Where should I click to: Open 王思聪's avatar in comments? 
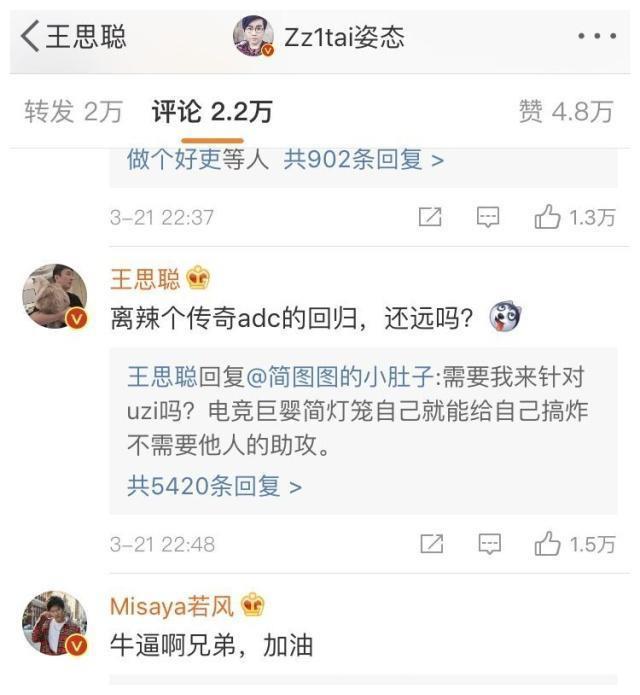(x=55, y=298)
